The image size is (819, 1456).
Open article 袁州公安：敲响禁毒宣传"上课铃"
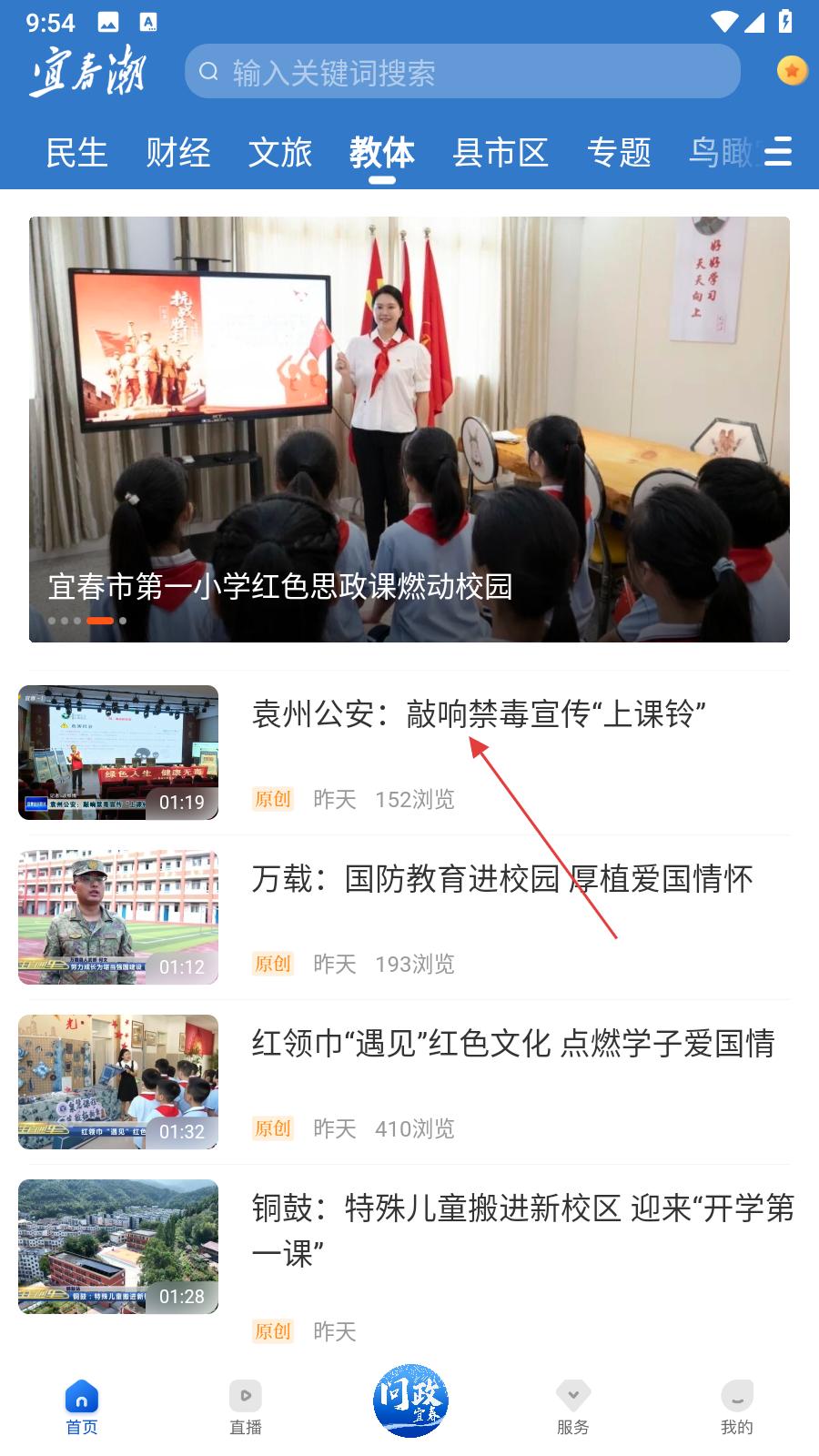coord(479,715)
